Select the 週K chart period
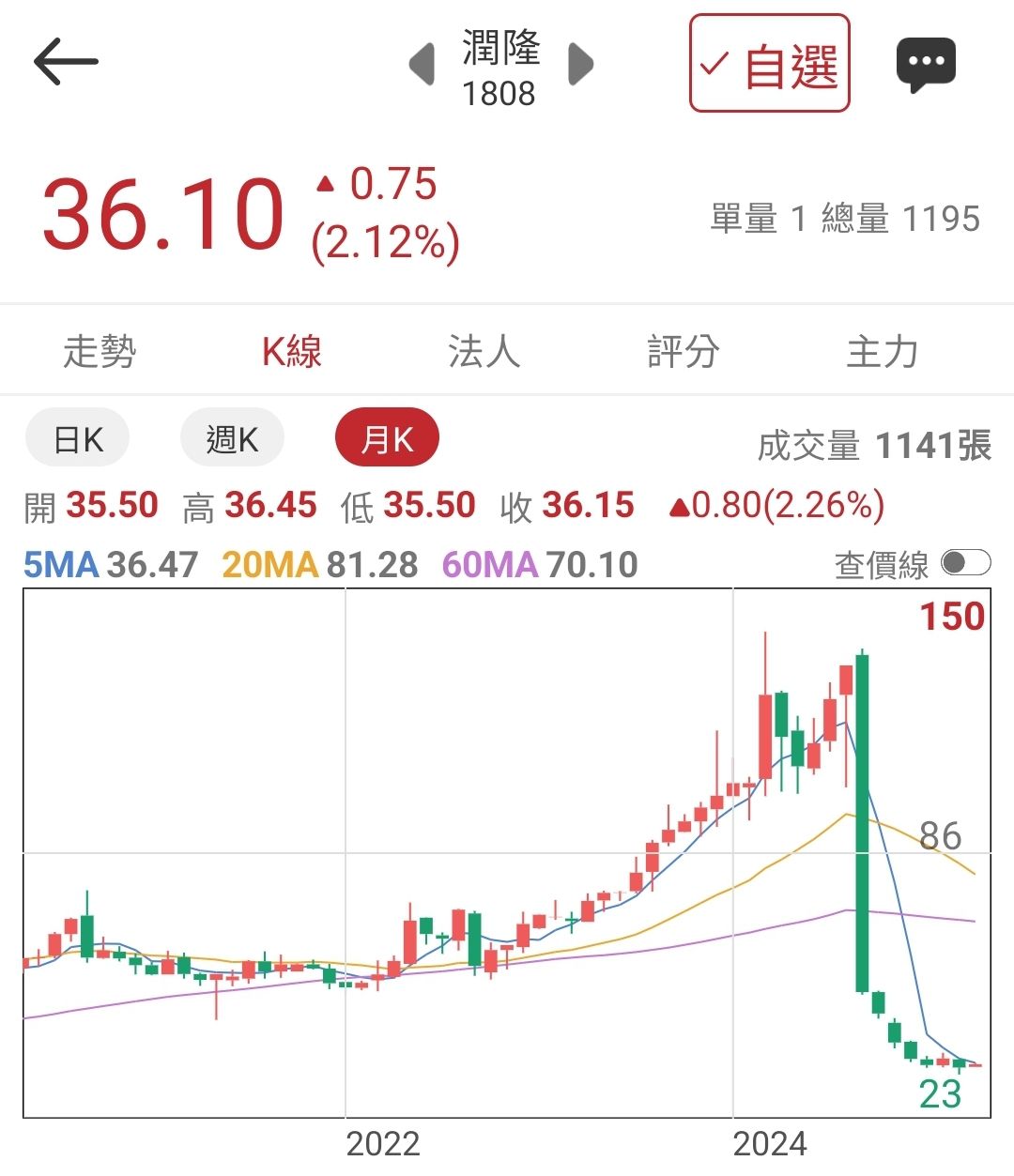This screenshot has height=1176, width=1014. tap(232, 438)
